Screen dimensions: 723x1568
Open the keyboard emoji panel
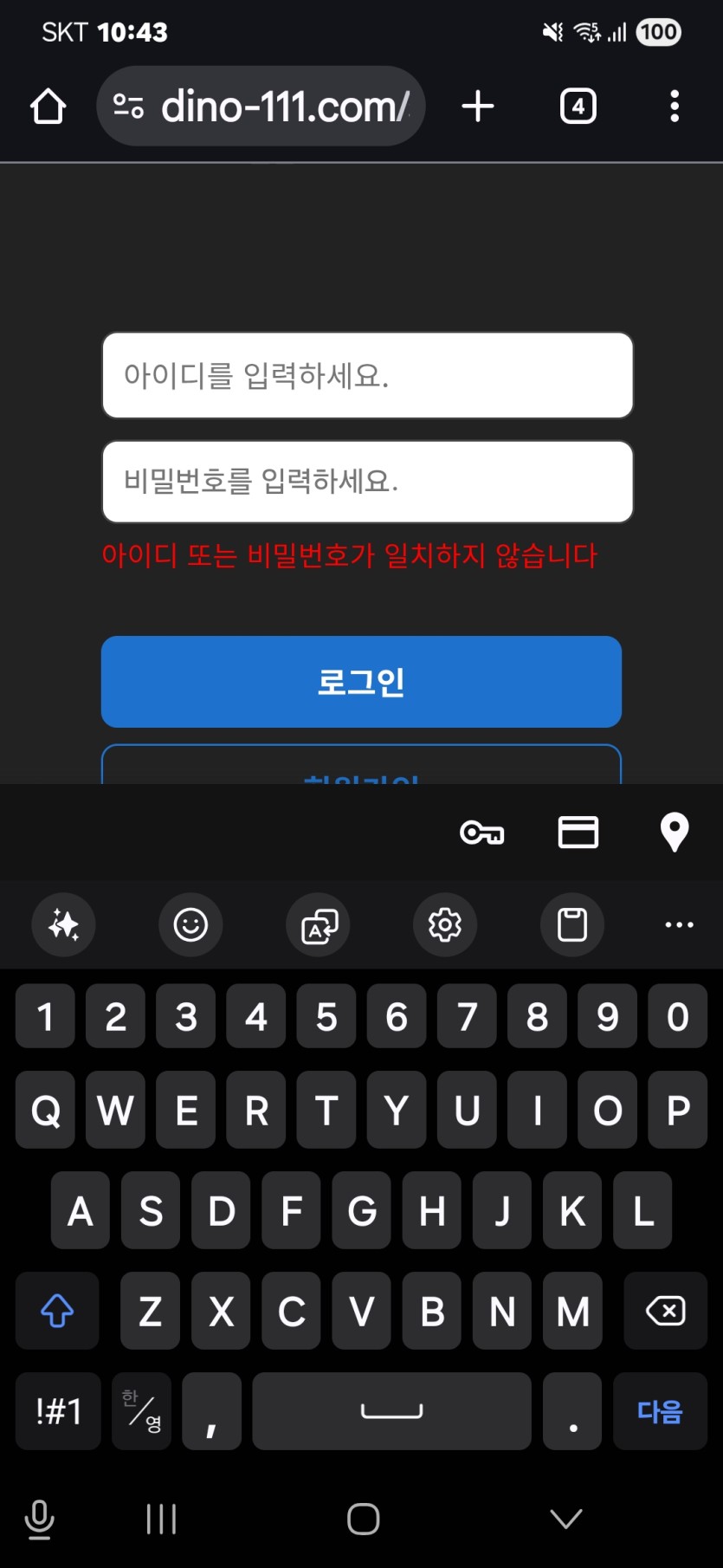pos(190,924)
